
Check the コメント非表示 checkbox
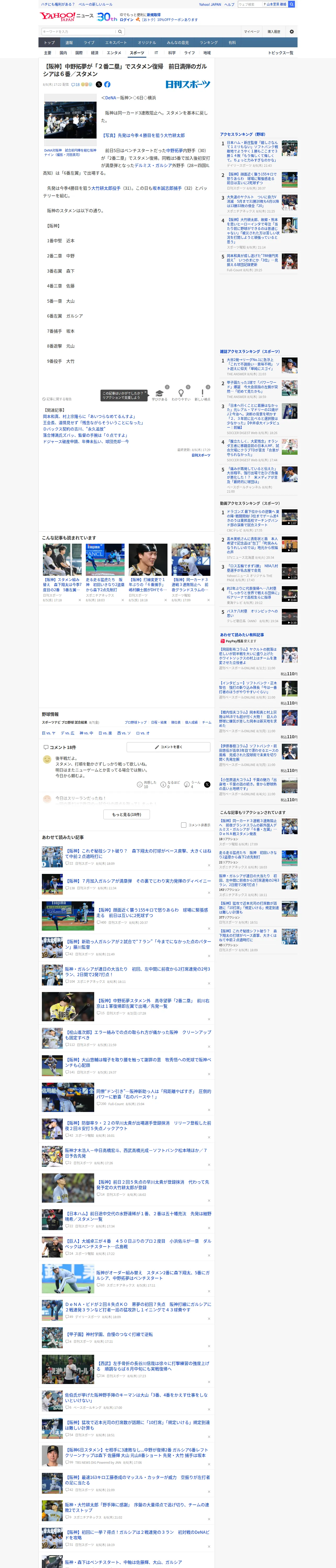183,825
